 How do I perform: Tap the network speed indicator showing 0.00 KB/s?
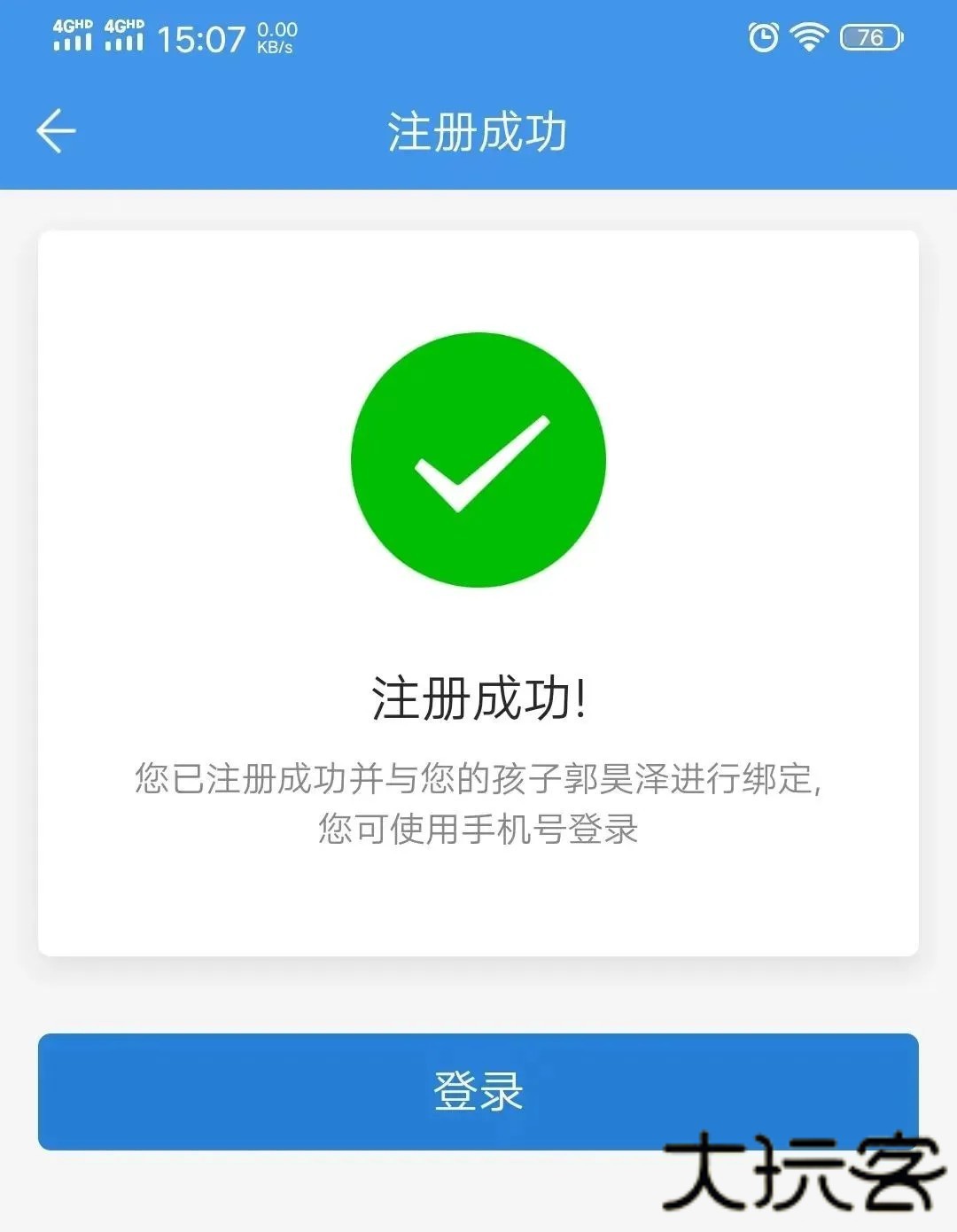pos(276,35)
